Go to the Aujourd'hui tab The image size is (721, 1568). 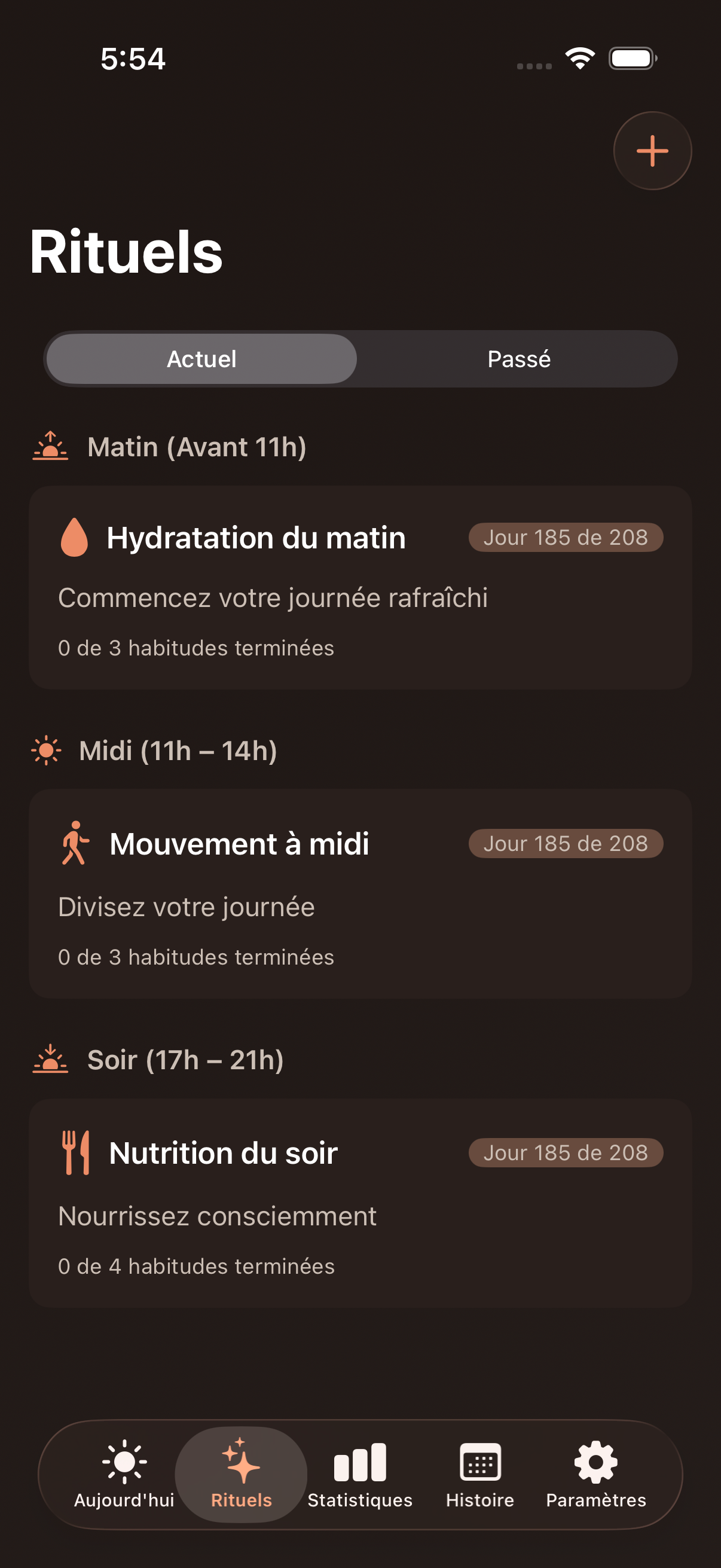pos(124,1475)
